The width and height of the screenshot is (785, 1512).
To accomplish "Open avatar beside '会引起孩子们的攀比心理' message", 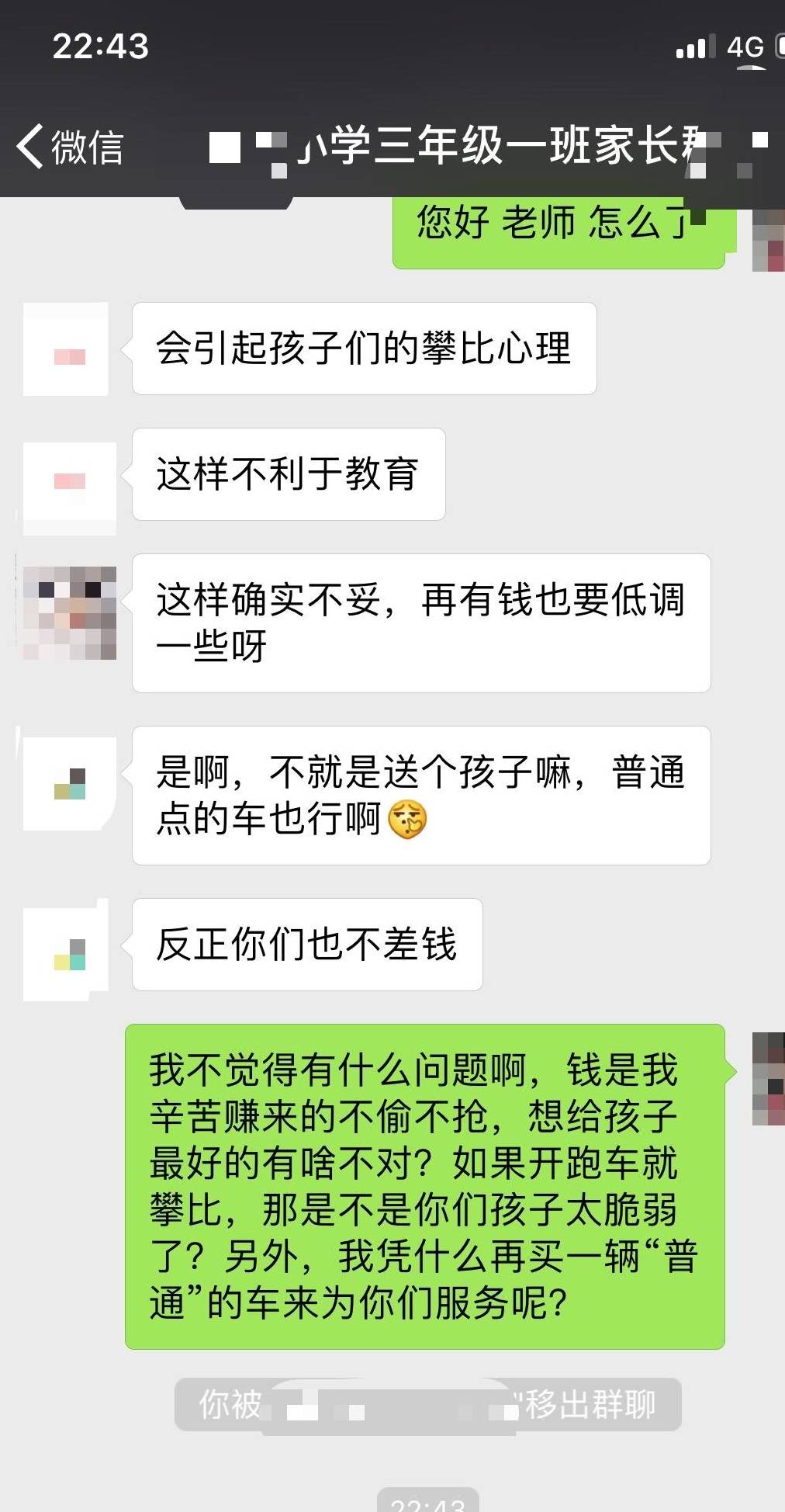I will click(68, 350).
